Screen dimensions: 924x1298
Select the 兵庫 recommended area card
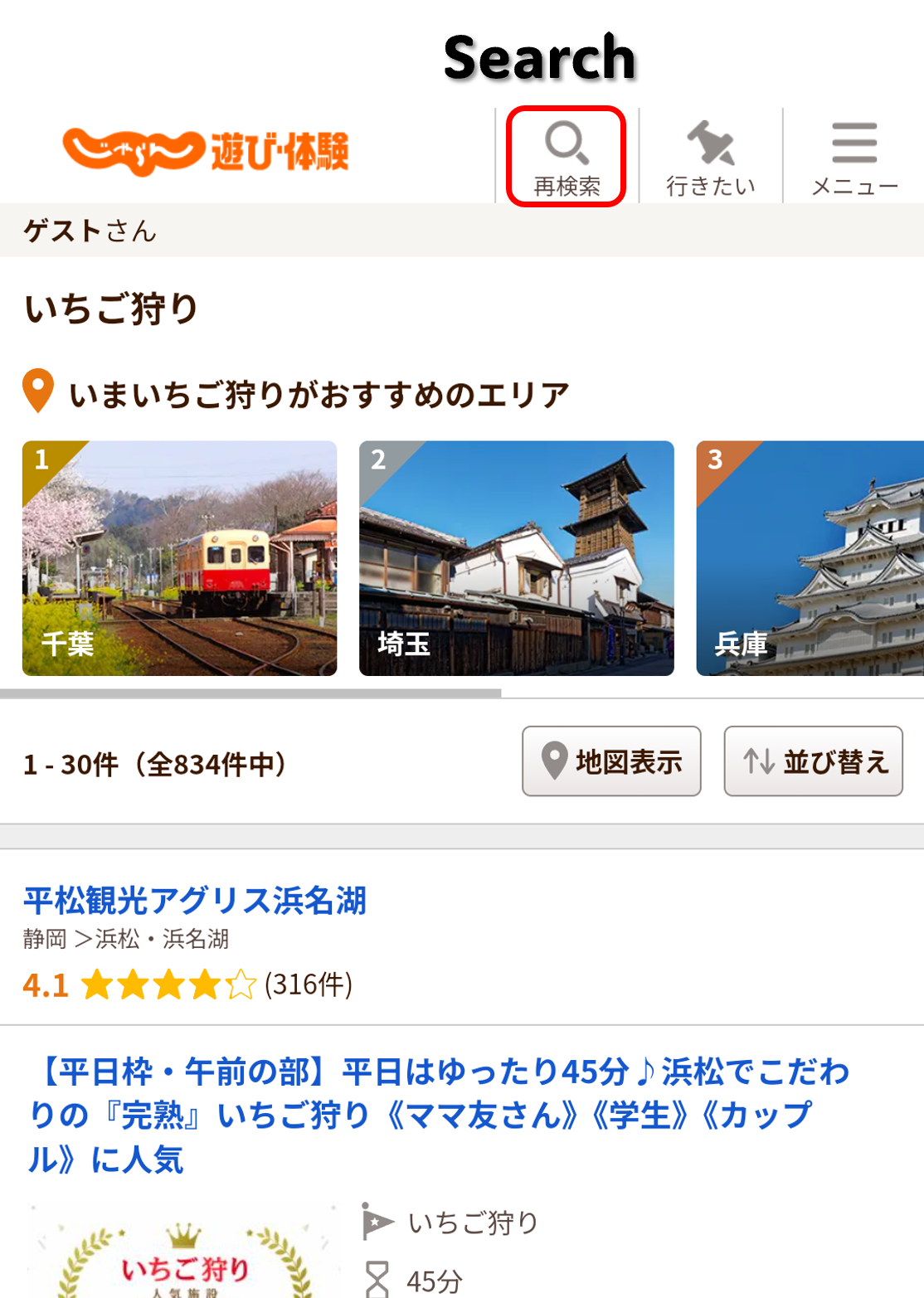click(x=810, y=558)
